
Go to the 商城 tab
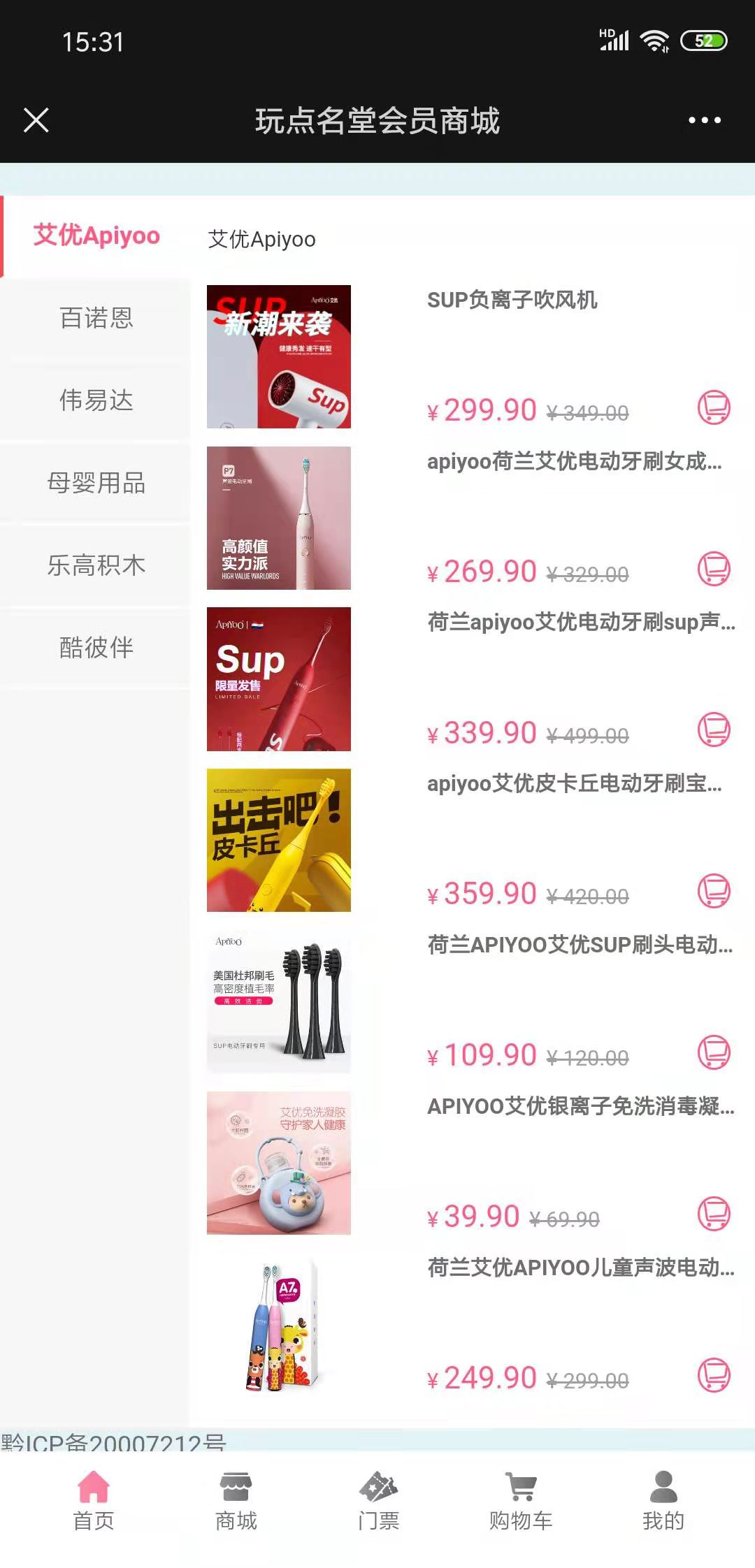[x=236, y=1500]
